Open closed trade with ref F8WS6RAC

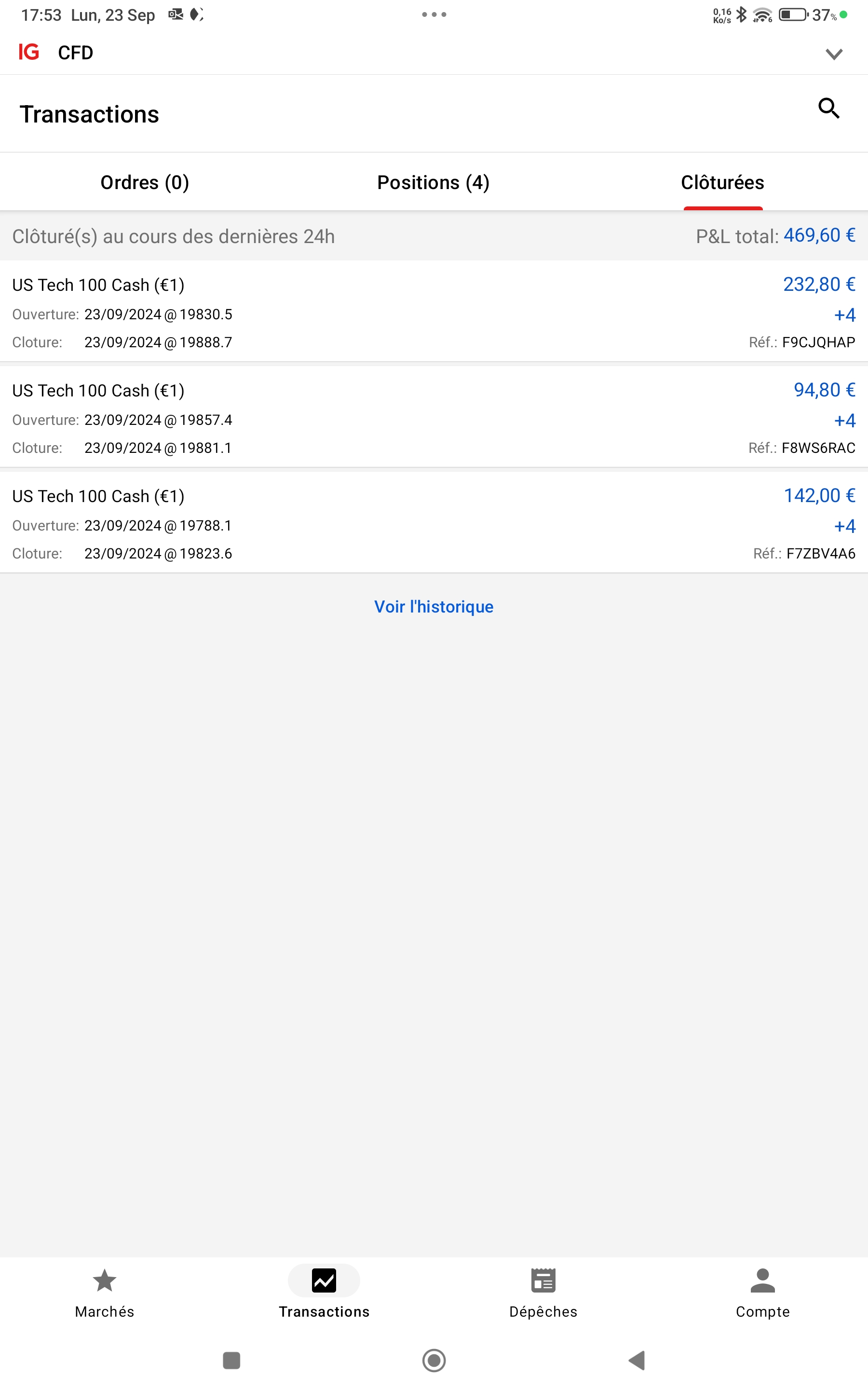[434, 418]
